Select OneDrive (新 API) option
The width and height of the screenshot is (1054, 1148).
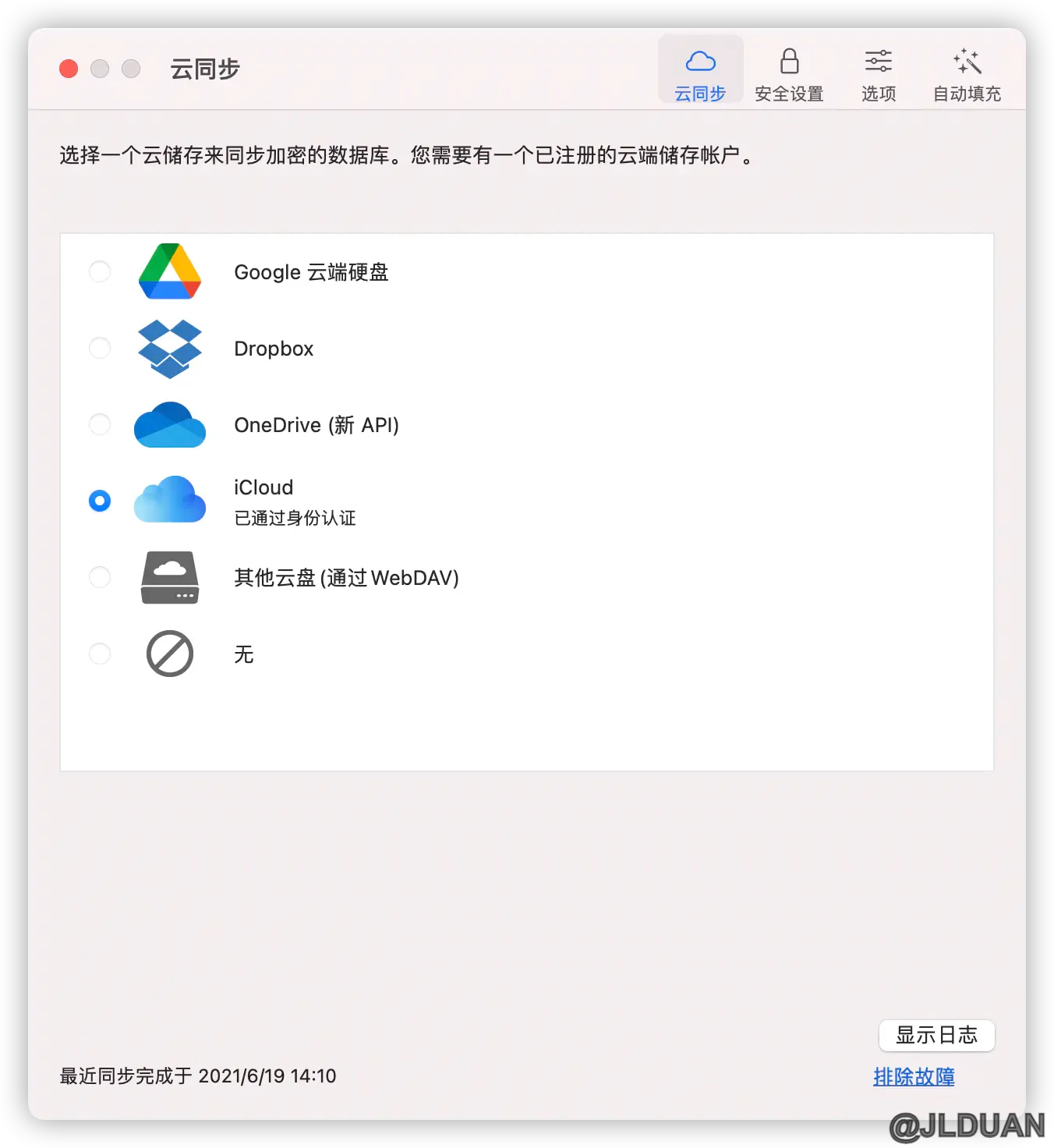100,424
